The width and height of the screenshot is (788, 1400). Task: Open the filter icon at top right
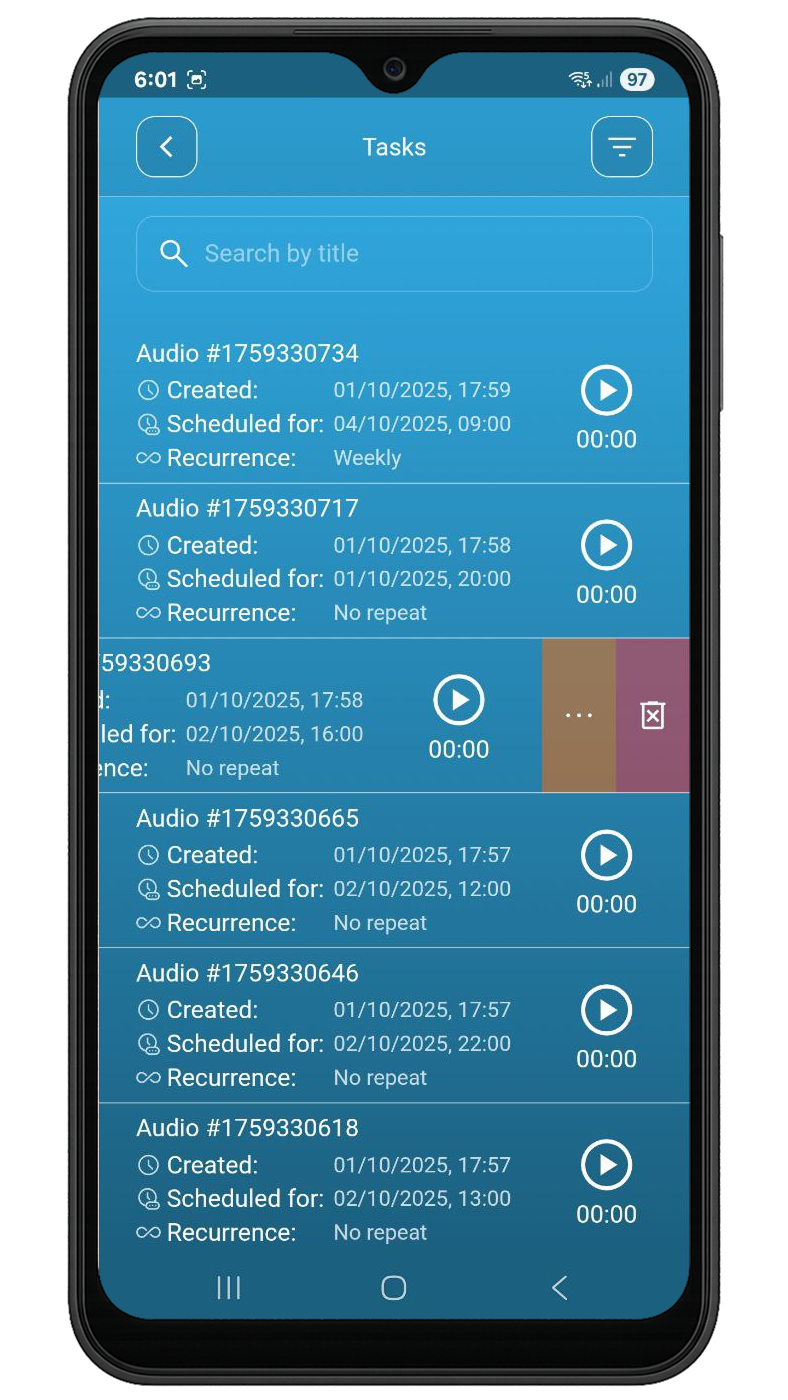pyautogui.click(x=622, y=147)
